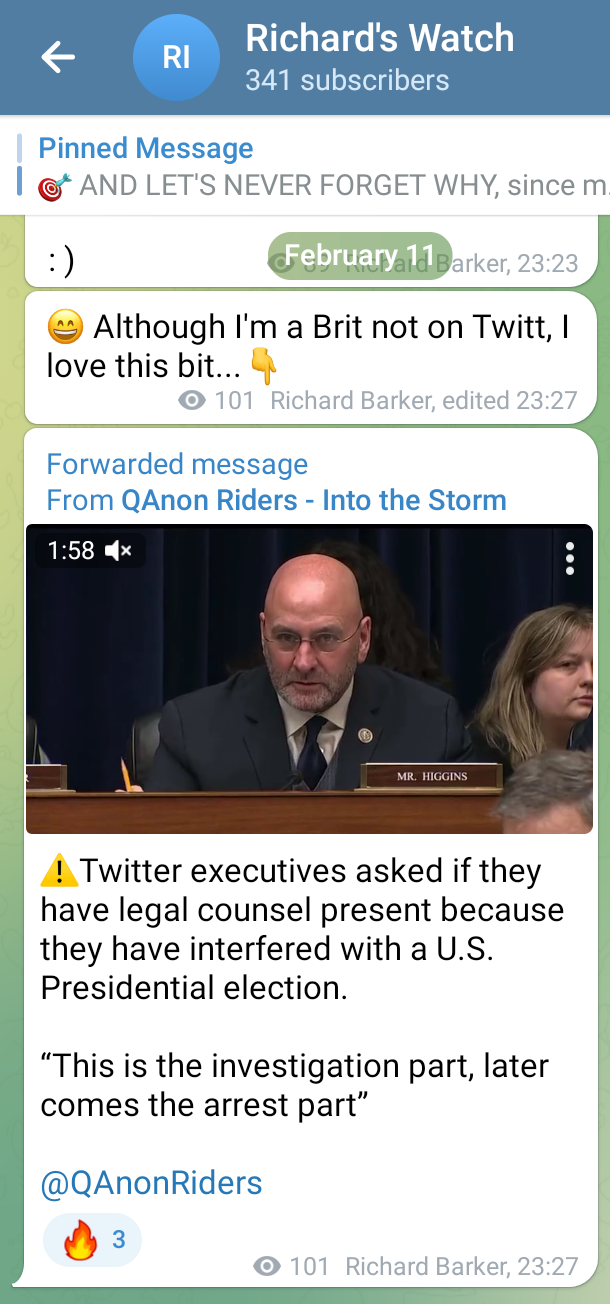Open the pinned message
610x1304 pixels.
point(310,167)
